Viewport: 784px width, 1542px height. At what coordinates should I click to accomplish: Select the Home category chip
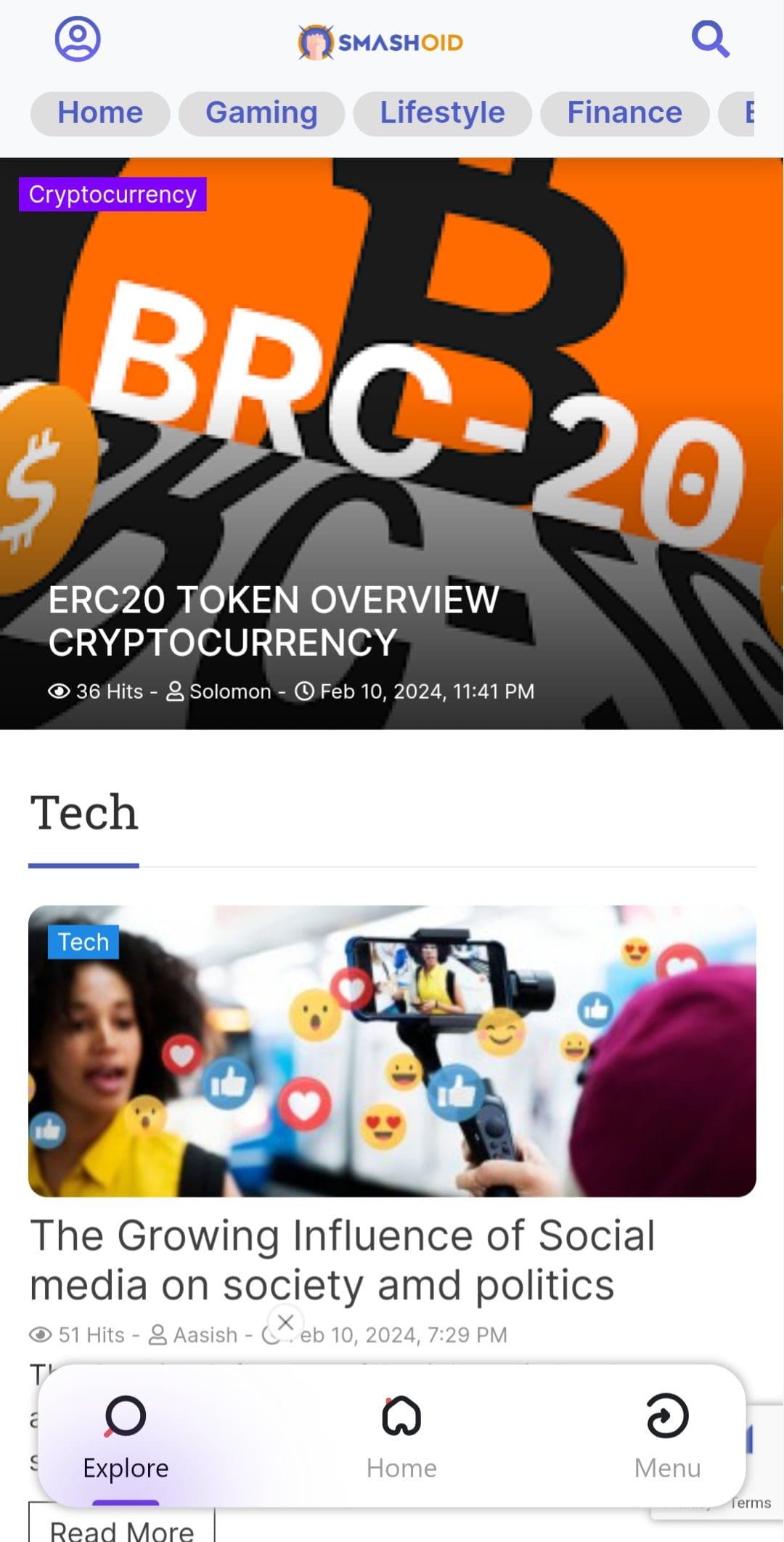[x=100, y=113]
